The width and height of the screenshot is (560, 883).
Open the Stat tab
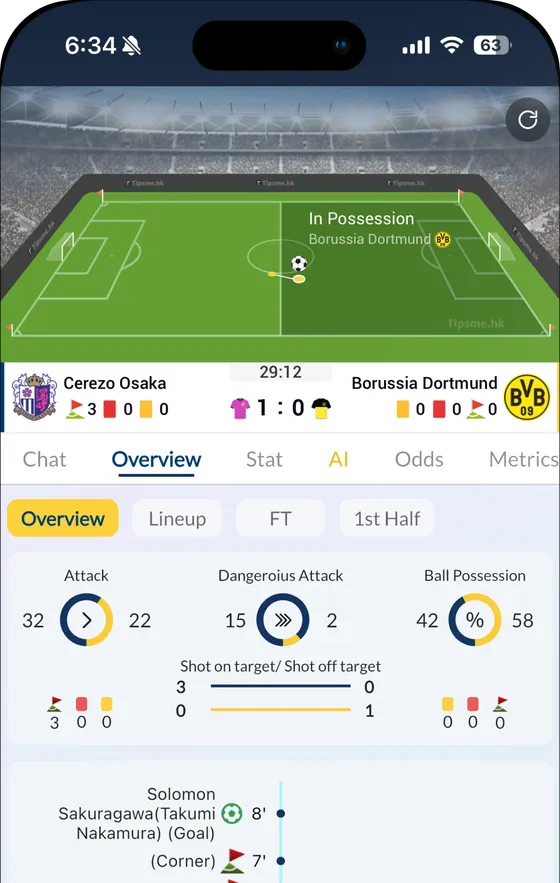(x=264, y=460)
